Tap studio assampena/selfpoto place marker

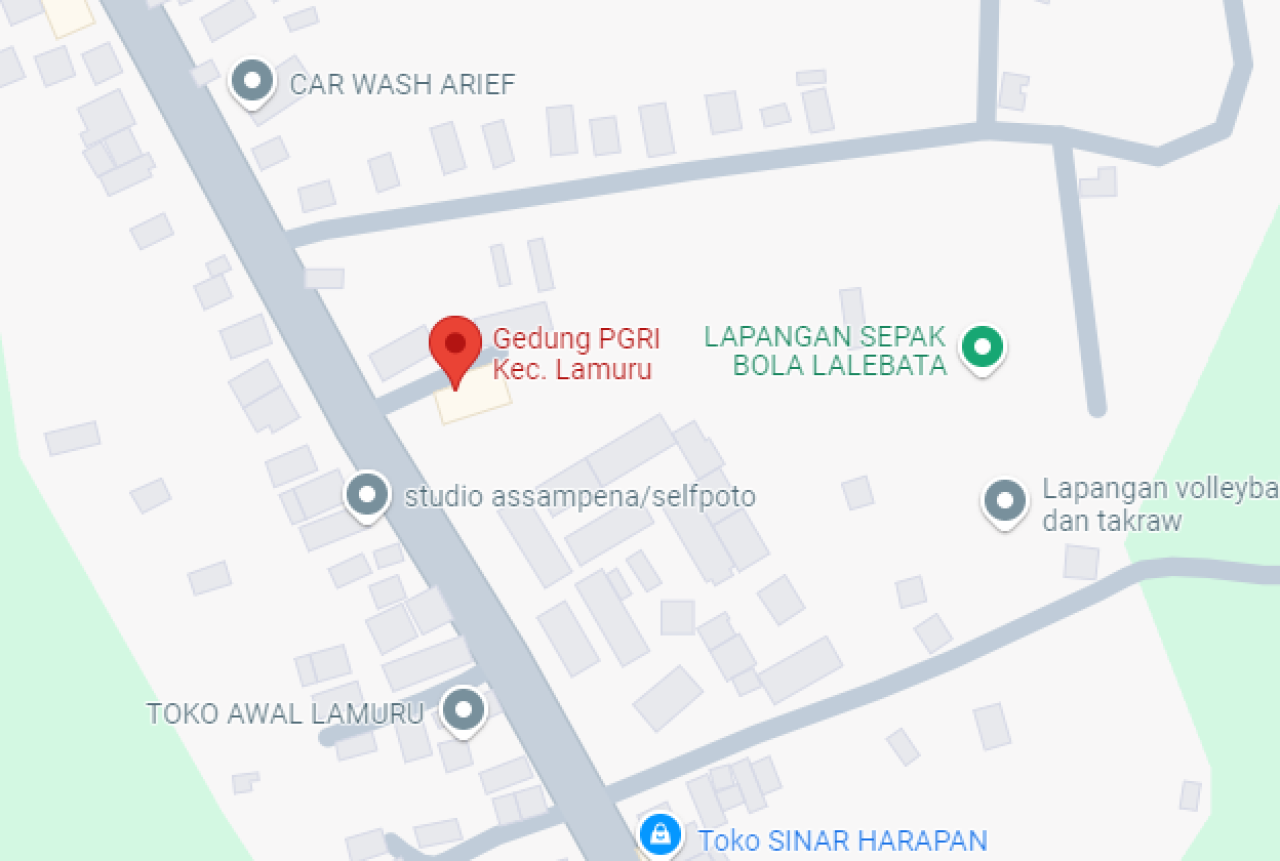[x=367, y=494]
